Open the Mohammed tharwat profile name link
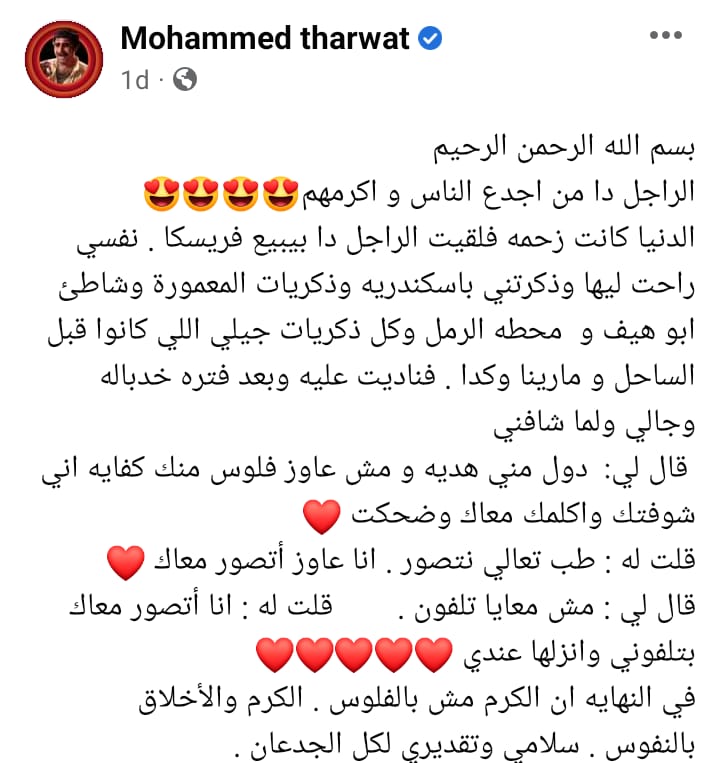 click(265, 38)
